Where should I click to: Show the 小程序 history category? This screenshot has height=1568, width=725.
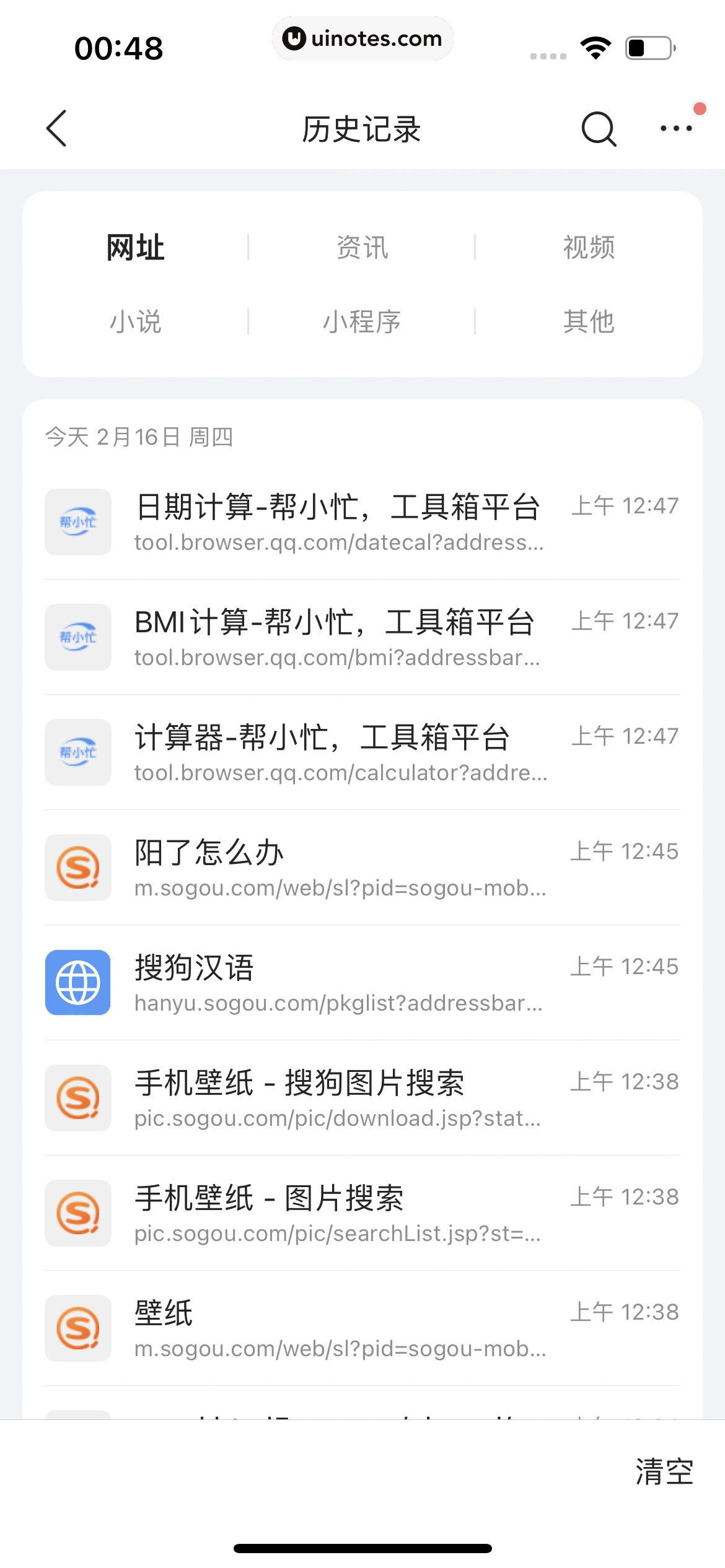(362, 322)
